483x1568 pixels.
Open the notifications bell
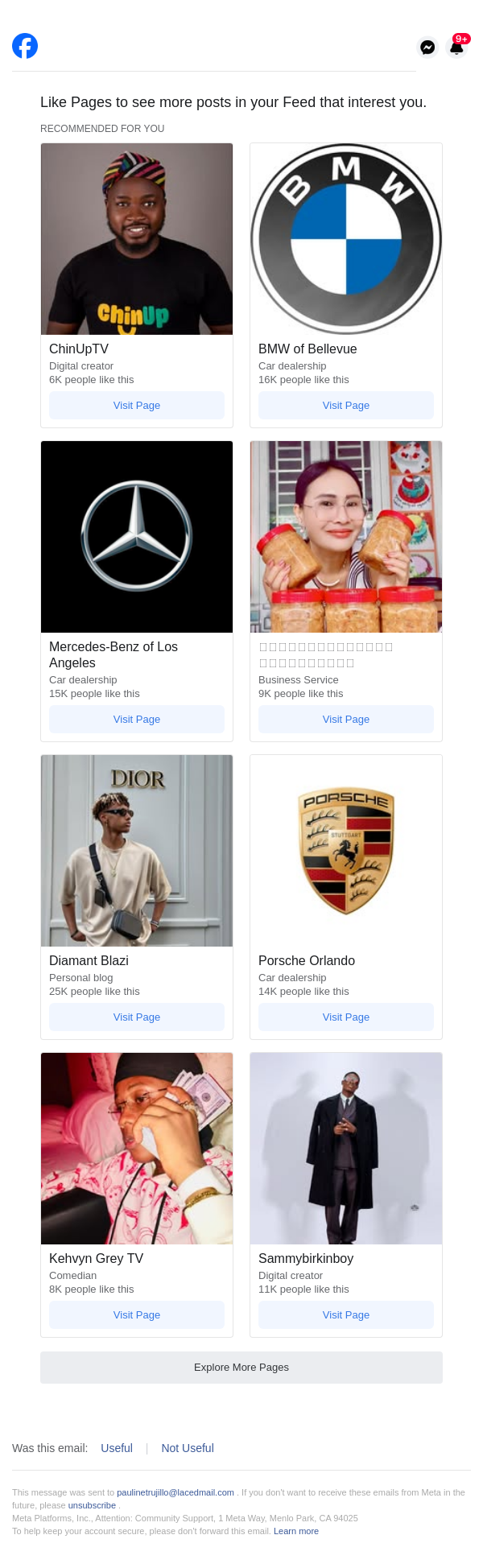[456, 47]
